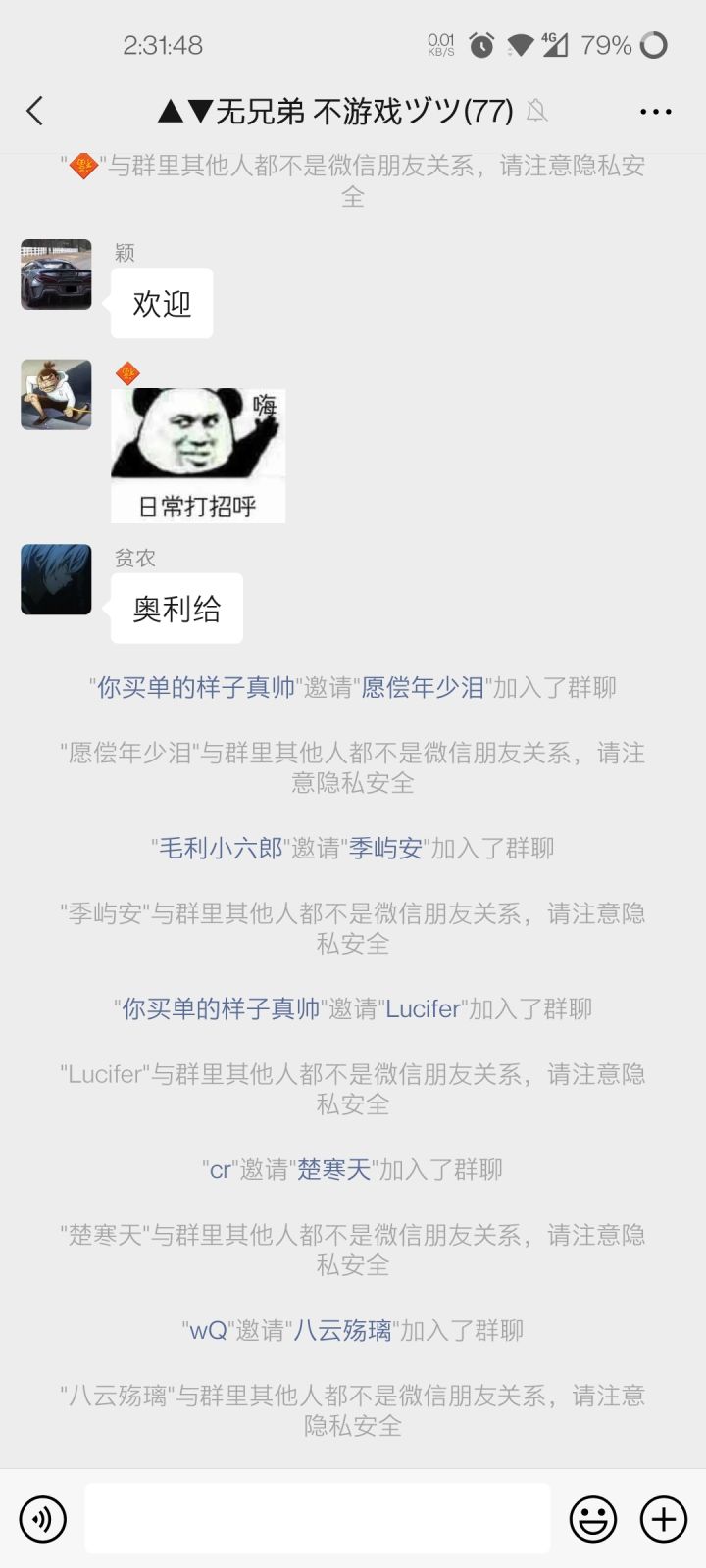
Task: Tap the message text field
Action: tap(317, 1518)
